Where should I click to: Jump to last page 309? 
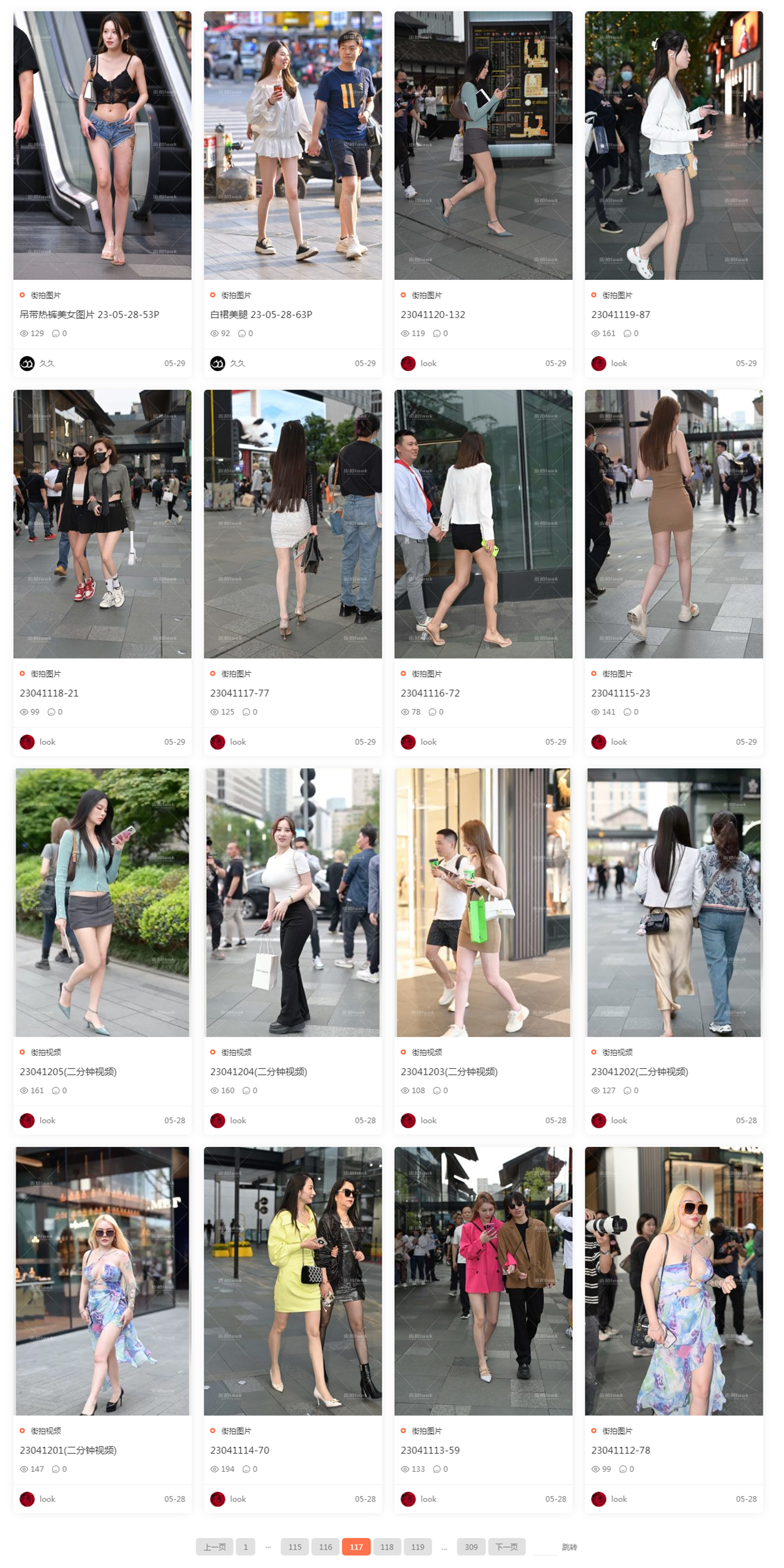[x=471, y=1547]
